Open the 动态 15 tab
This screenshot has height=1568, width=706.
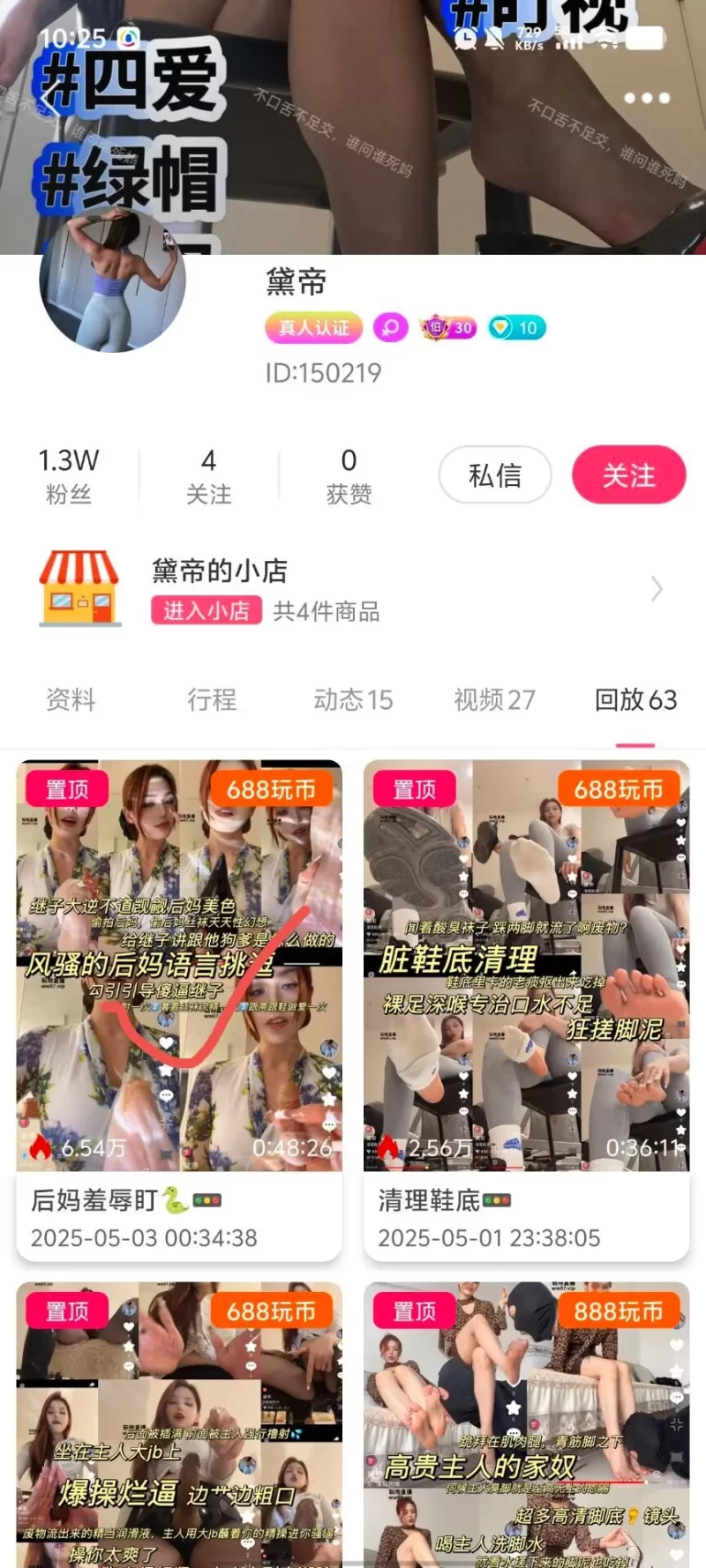point(353,700)
